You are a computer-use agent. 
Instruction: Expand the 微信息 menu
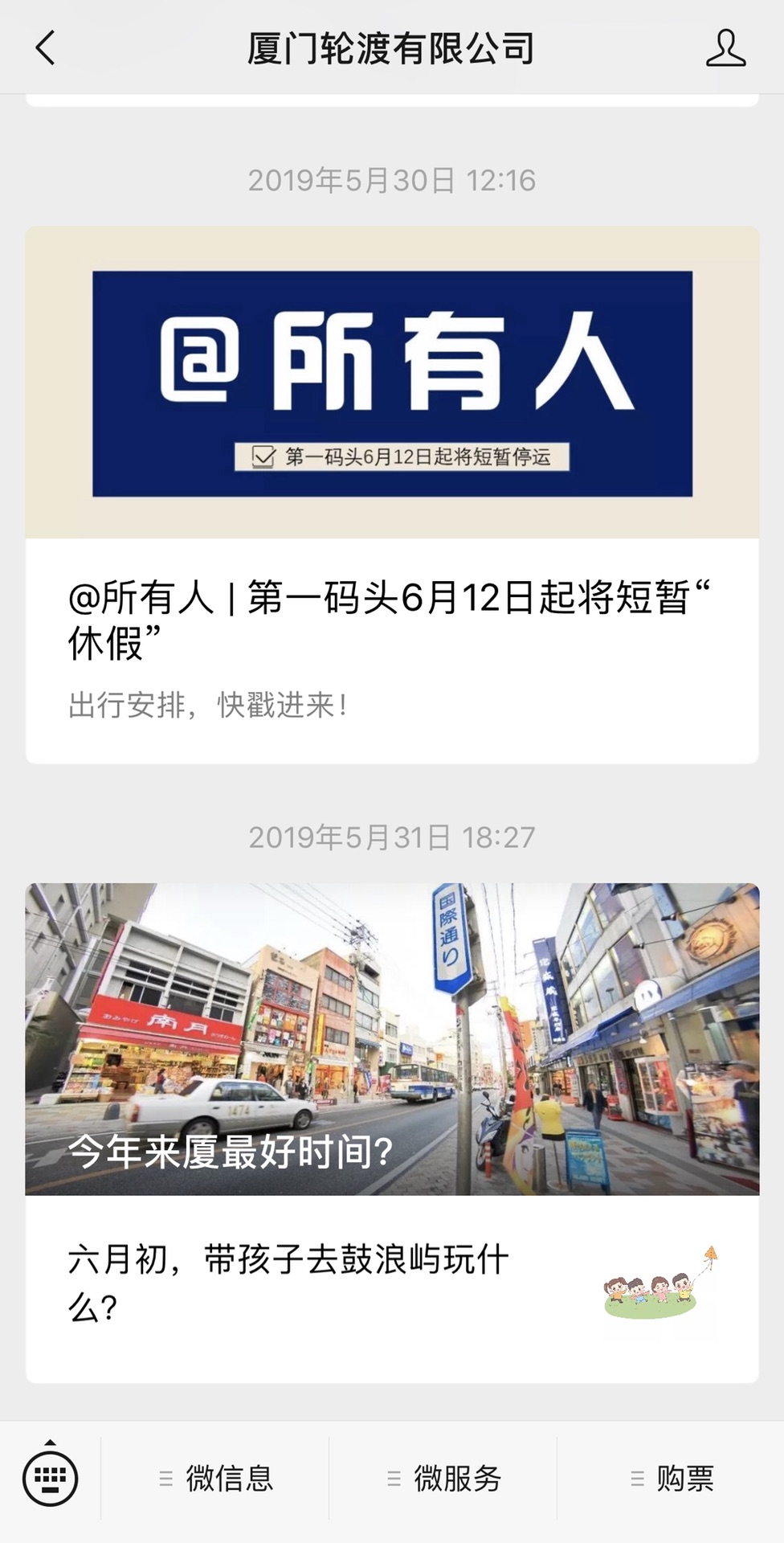pos(215,1478)
